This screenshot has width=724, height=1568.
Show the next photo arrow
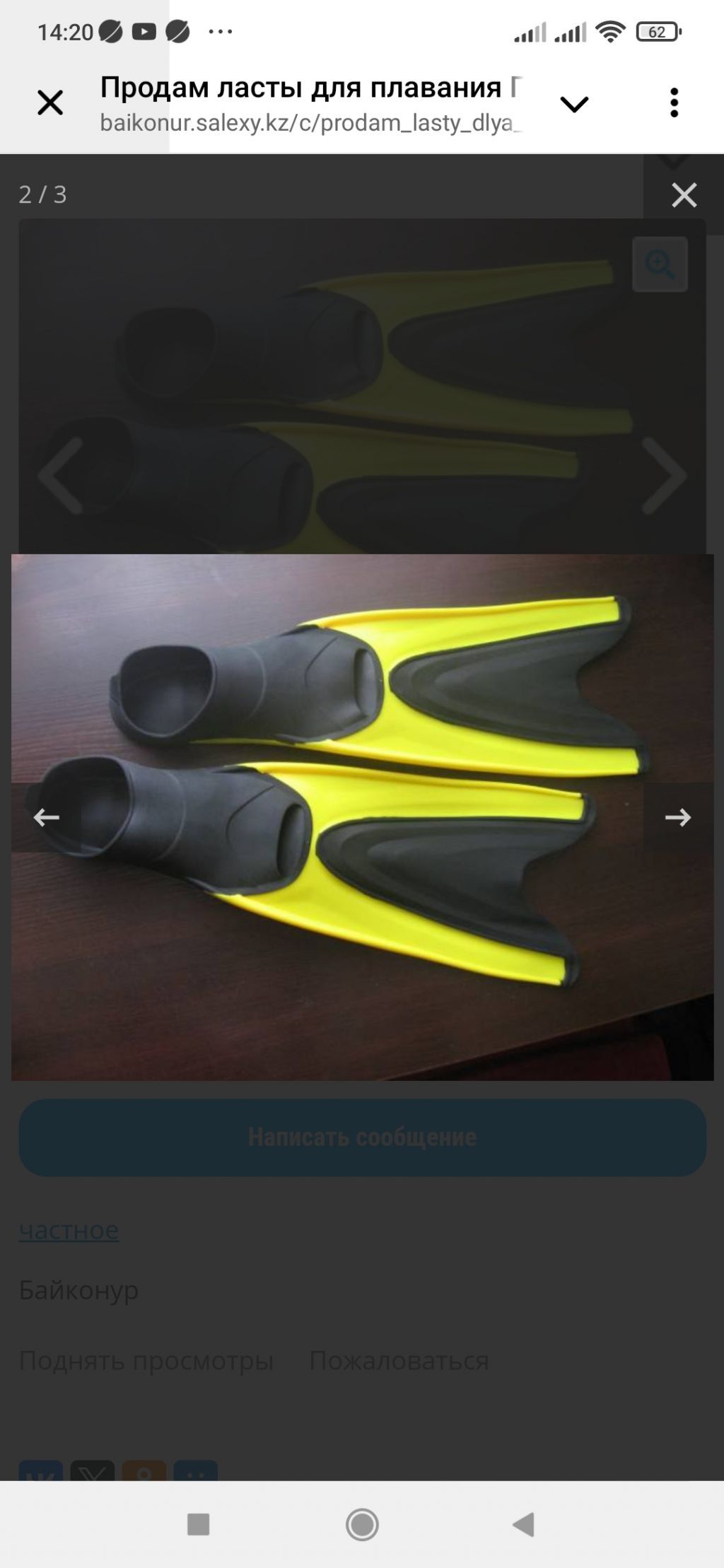[x=677, y=818]
